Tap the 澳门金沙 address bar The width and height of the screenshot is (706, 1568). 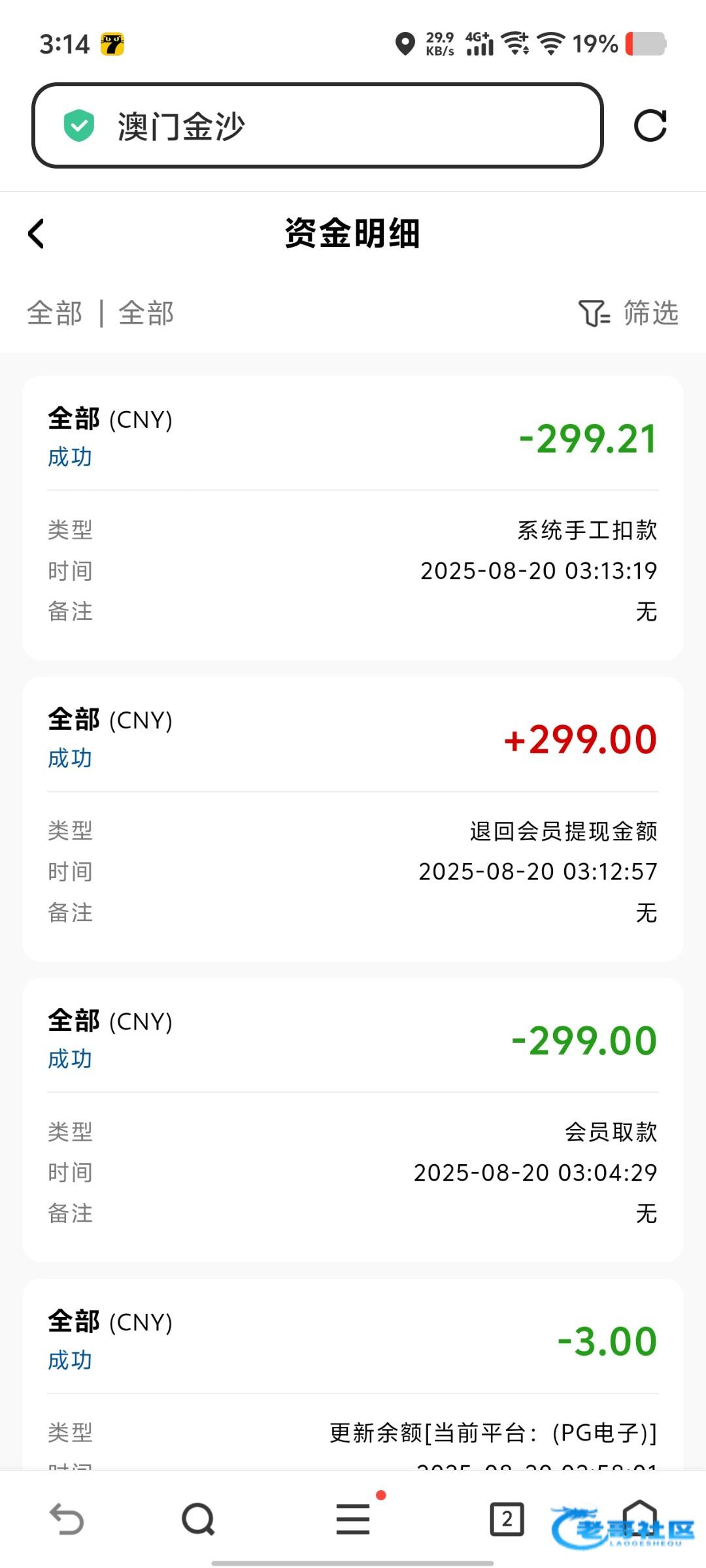click(317, 125)
